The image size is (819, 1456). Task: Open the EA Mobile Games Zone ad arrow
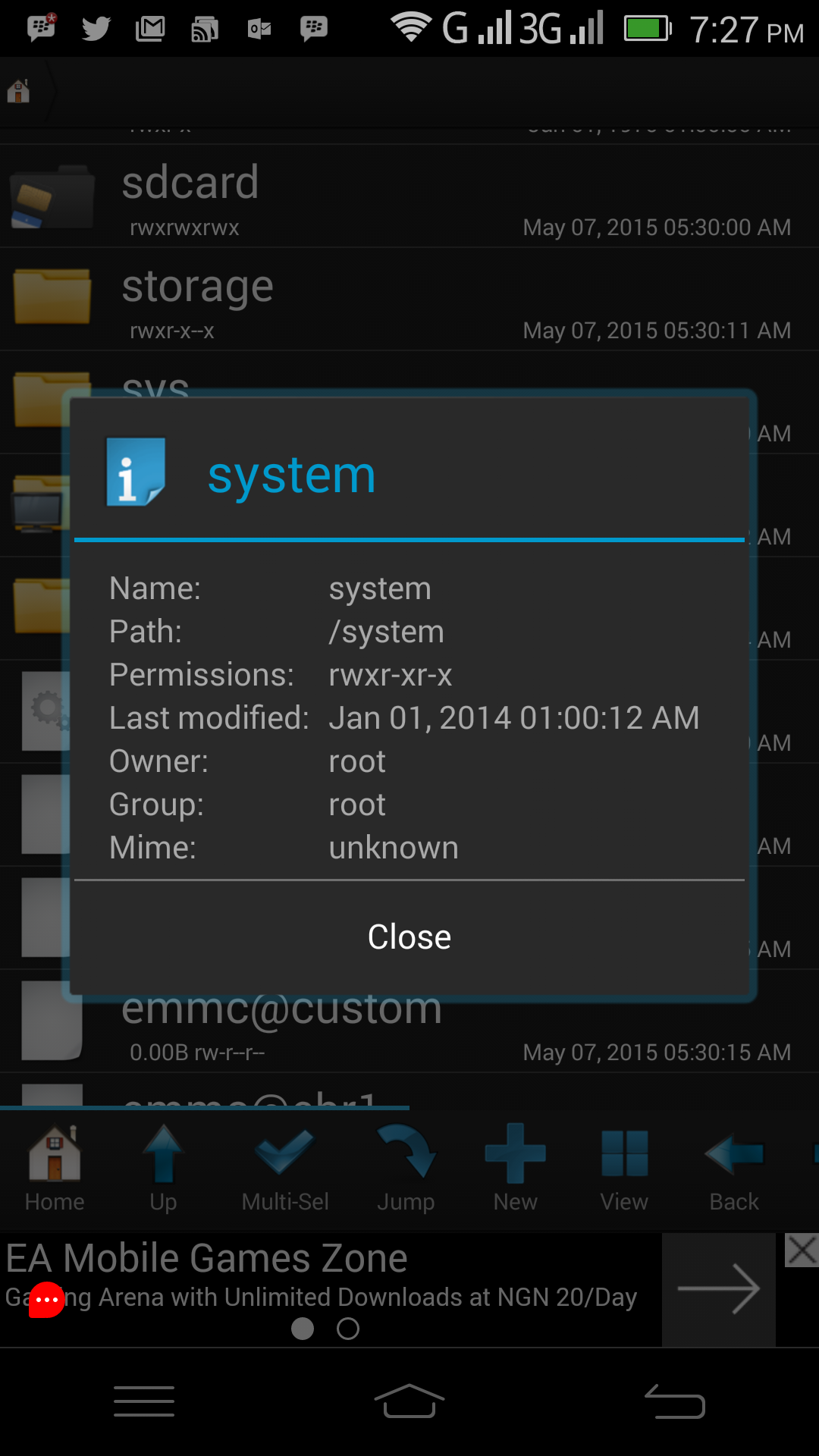tap(718, 1289)
